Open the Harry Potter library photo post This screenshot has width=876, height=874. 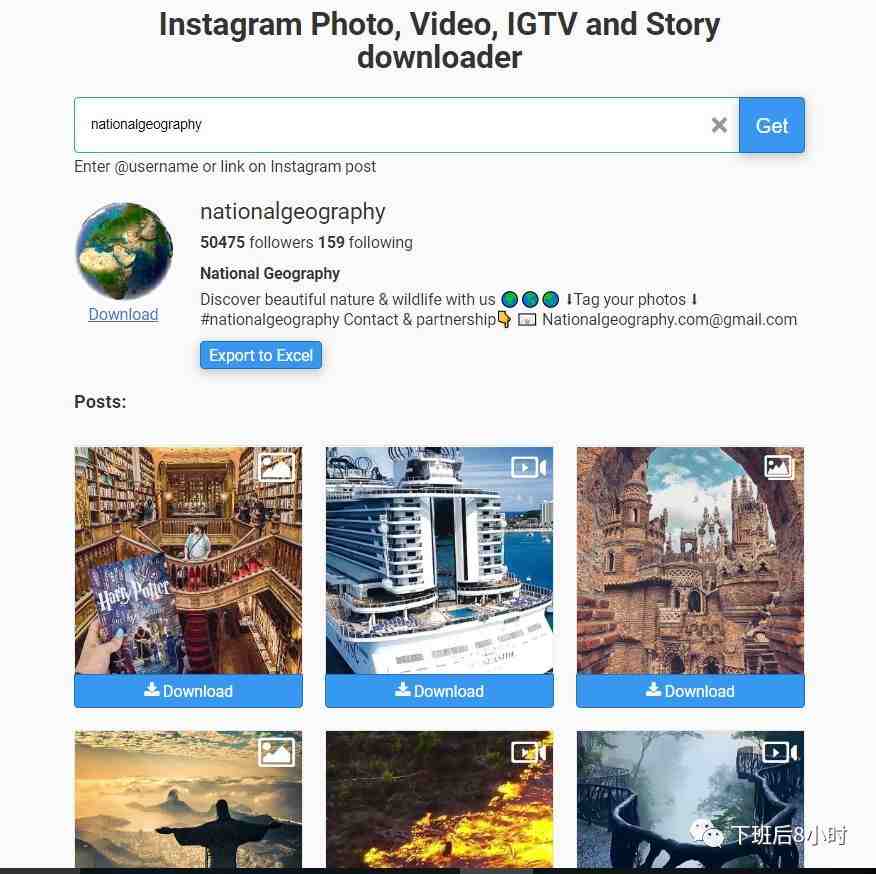click(x=188, y=560)
